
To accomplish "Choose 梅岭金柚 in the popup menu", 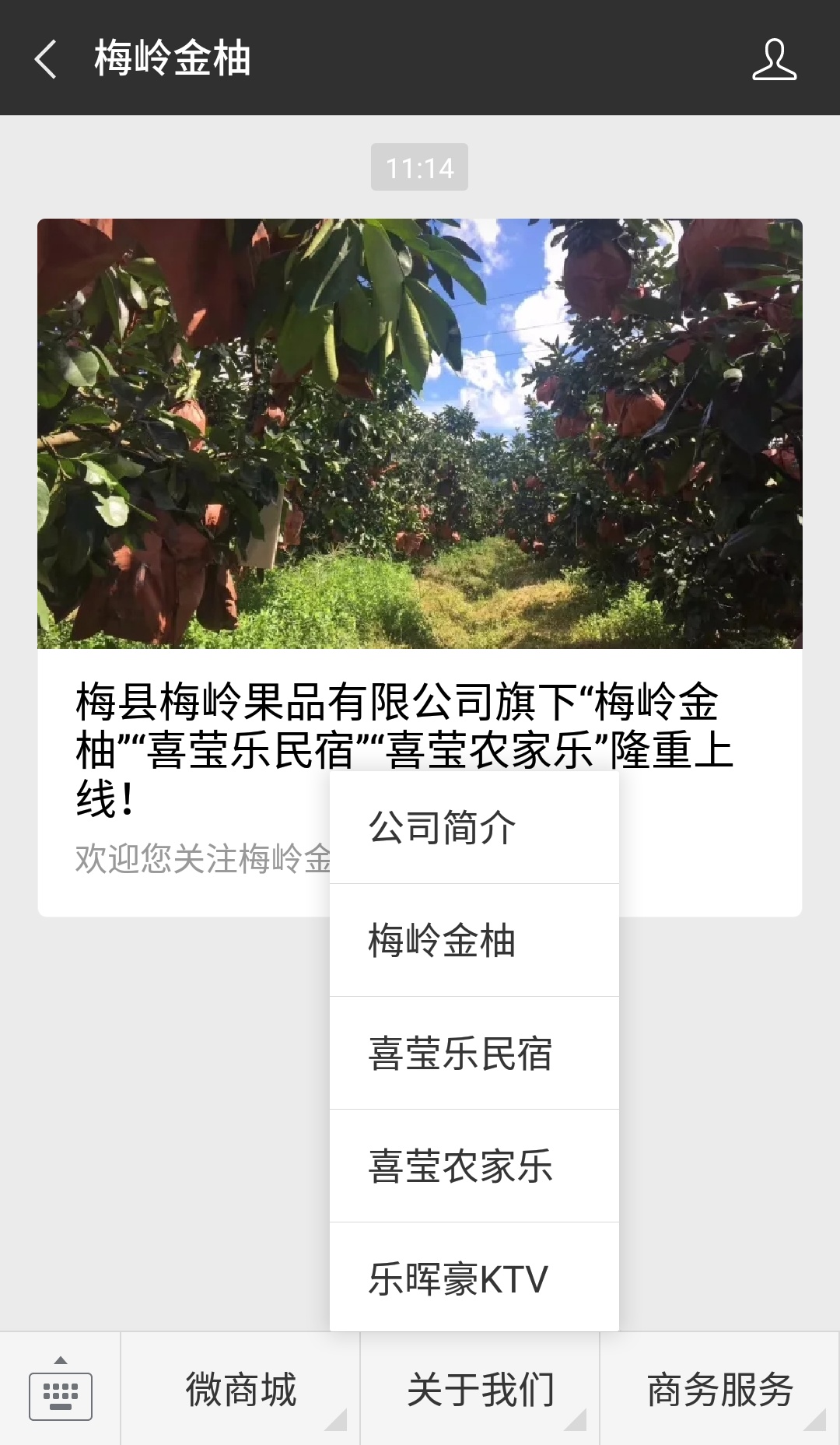I will click(474, 940).
